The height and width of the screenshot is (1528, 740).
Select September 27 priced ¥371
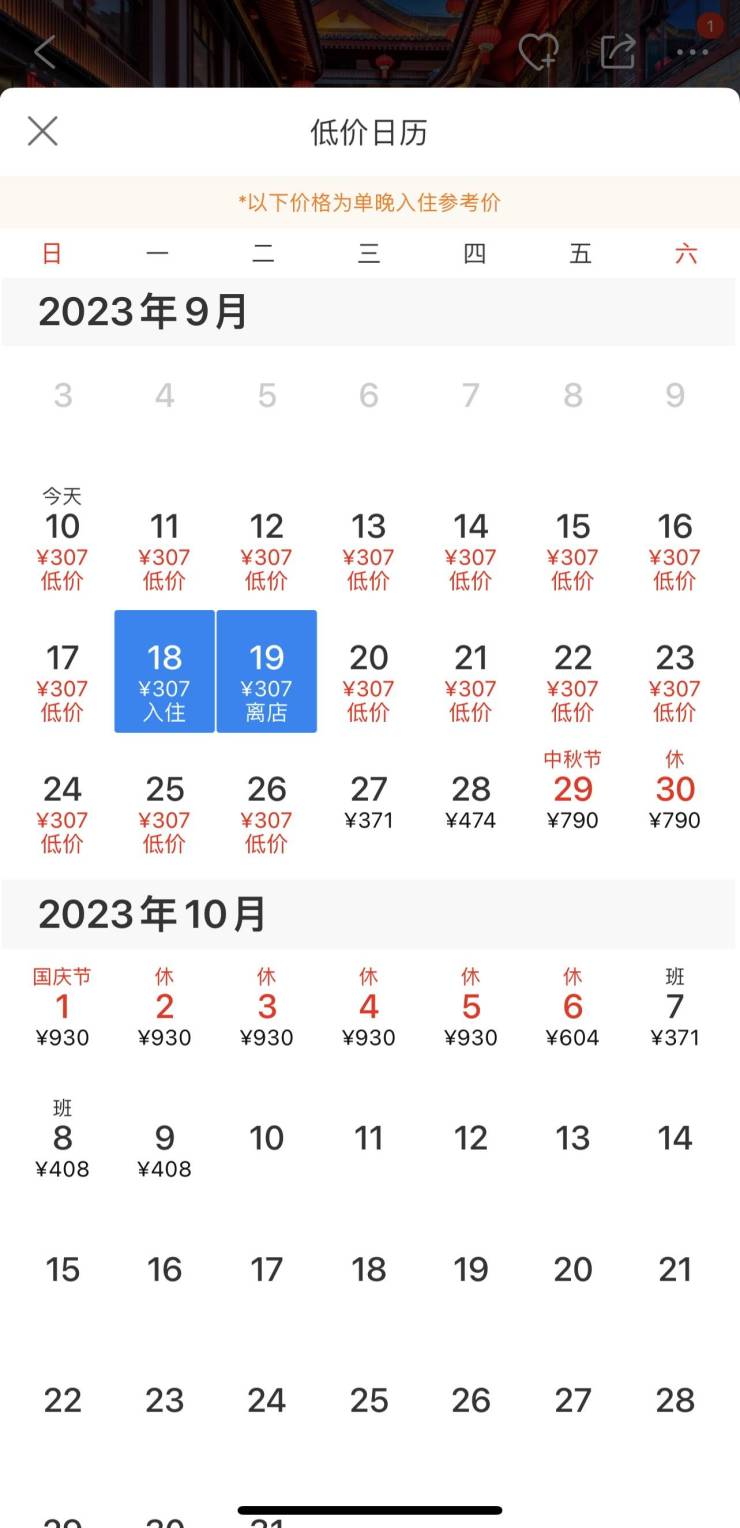[369, 802]
